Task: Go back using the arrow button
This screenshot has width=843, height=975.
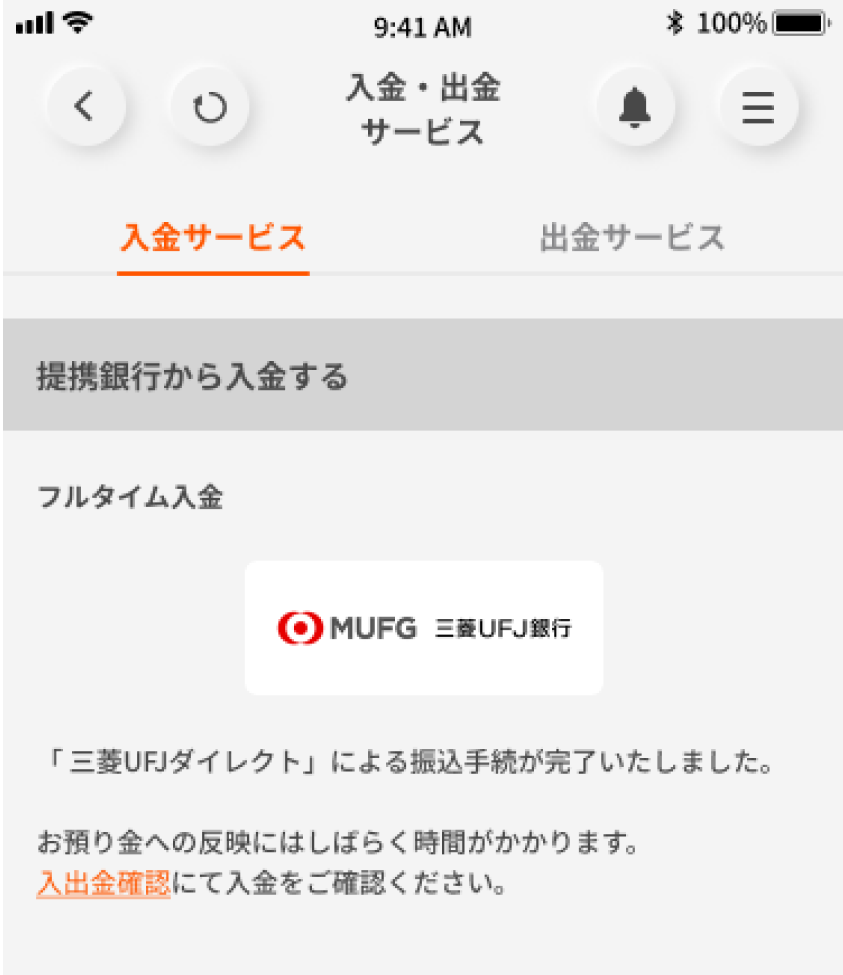Action: 85,106
